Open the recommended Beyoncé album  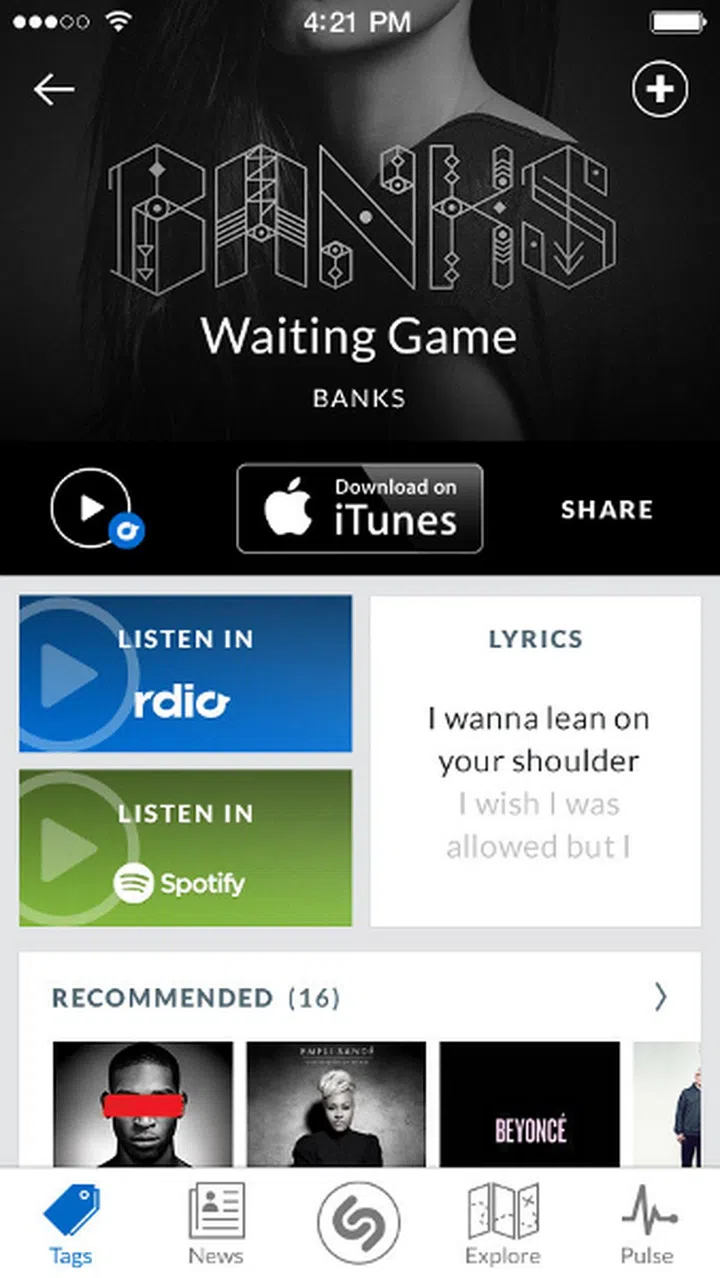[x=529, y=1103]
